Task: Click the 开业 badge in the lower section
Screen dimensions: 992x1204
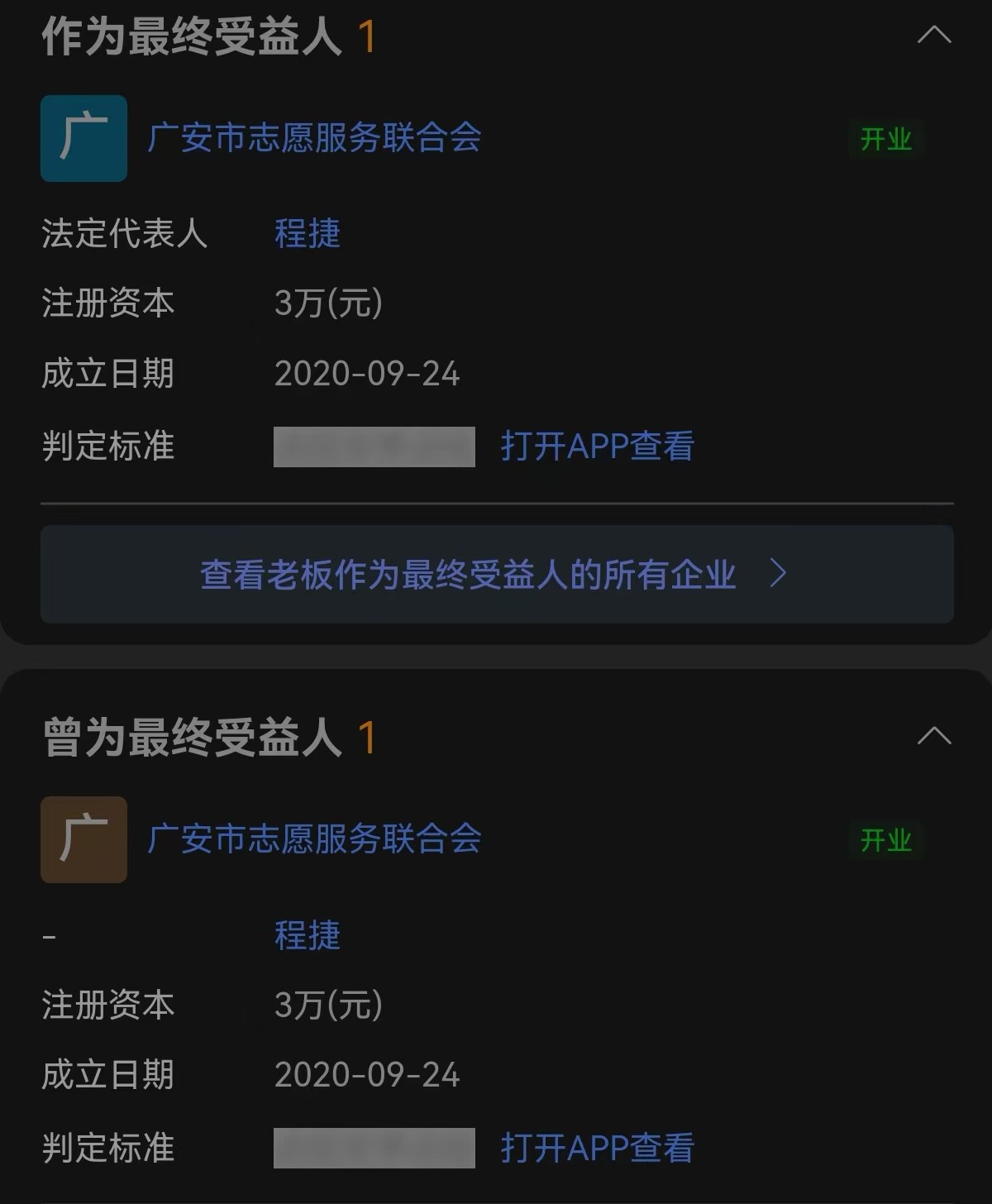Action: [885, 841]
